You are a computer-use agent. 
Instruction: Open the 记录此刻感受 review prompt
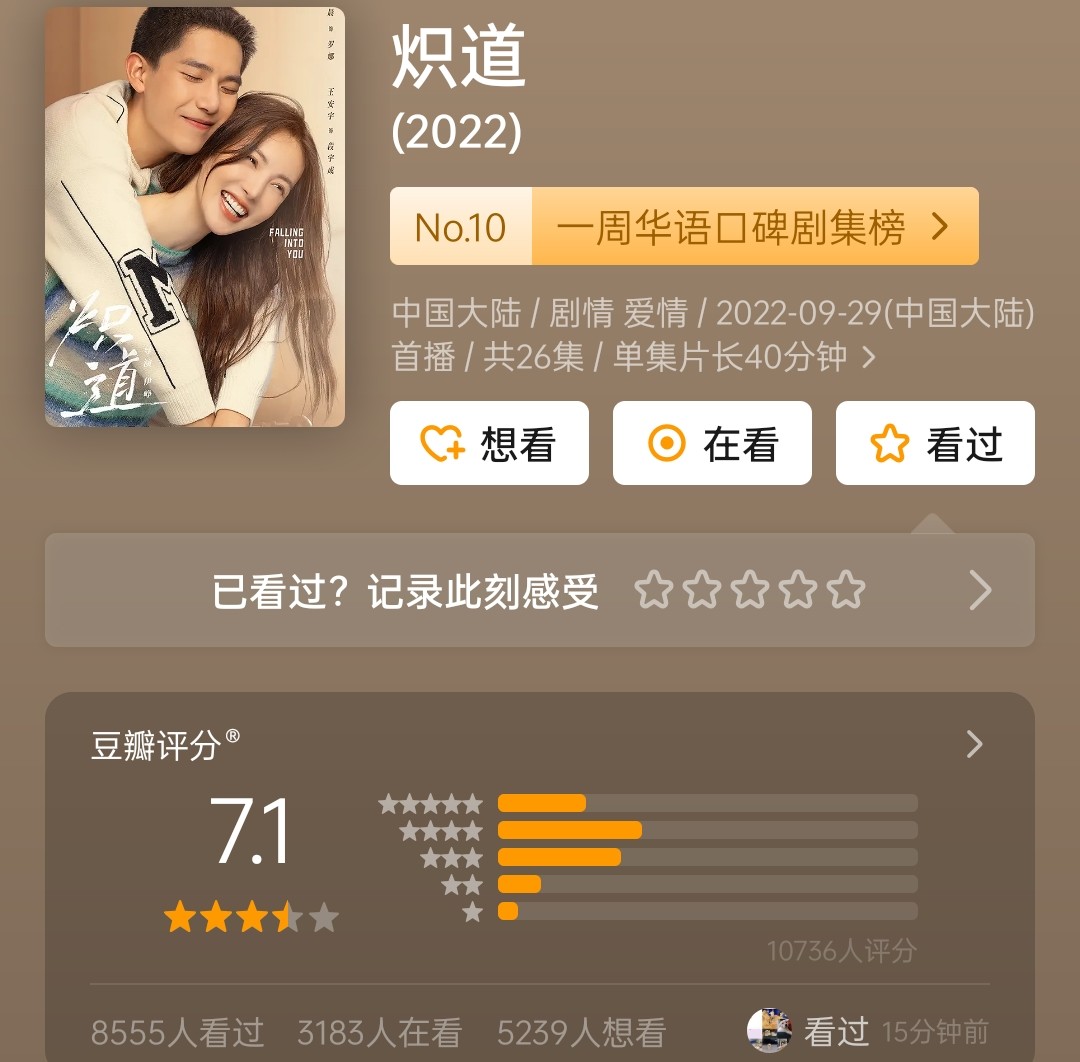coord(539,591)
